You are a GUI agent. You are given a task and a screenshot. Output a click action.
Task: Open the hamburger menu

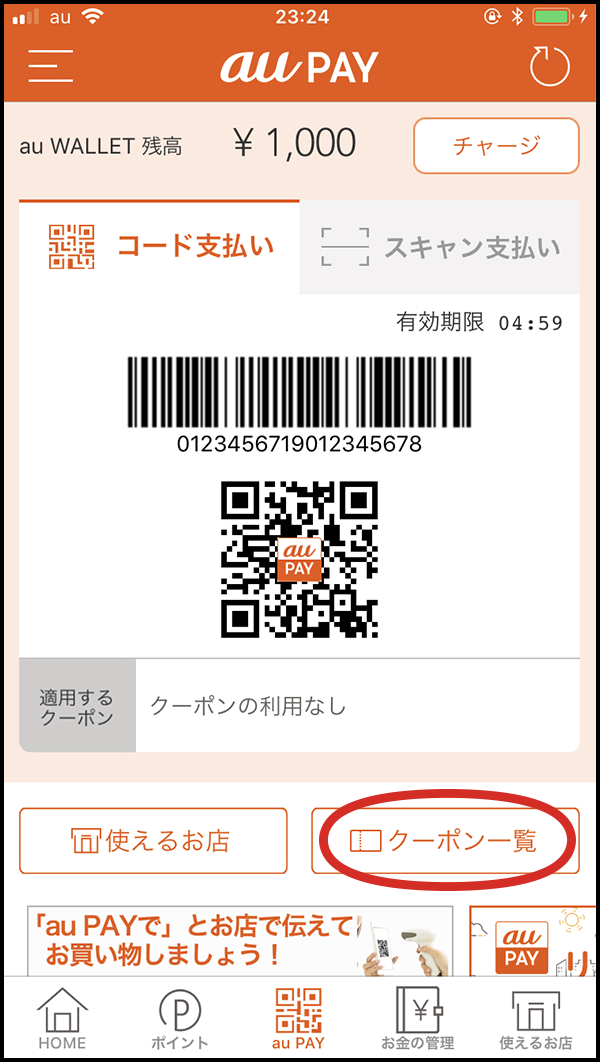(x=51, y=66)
